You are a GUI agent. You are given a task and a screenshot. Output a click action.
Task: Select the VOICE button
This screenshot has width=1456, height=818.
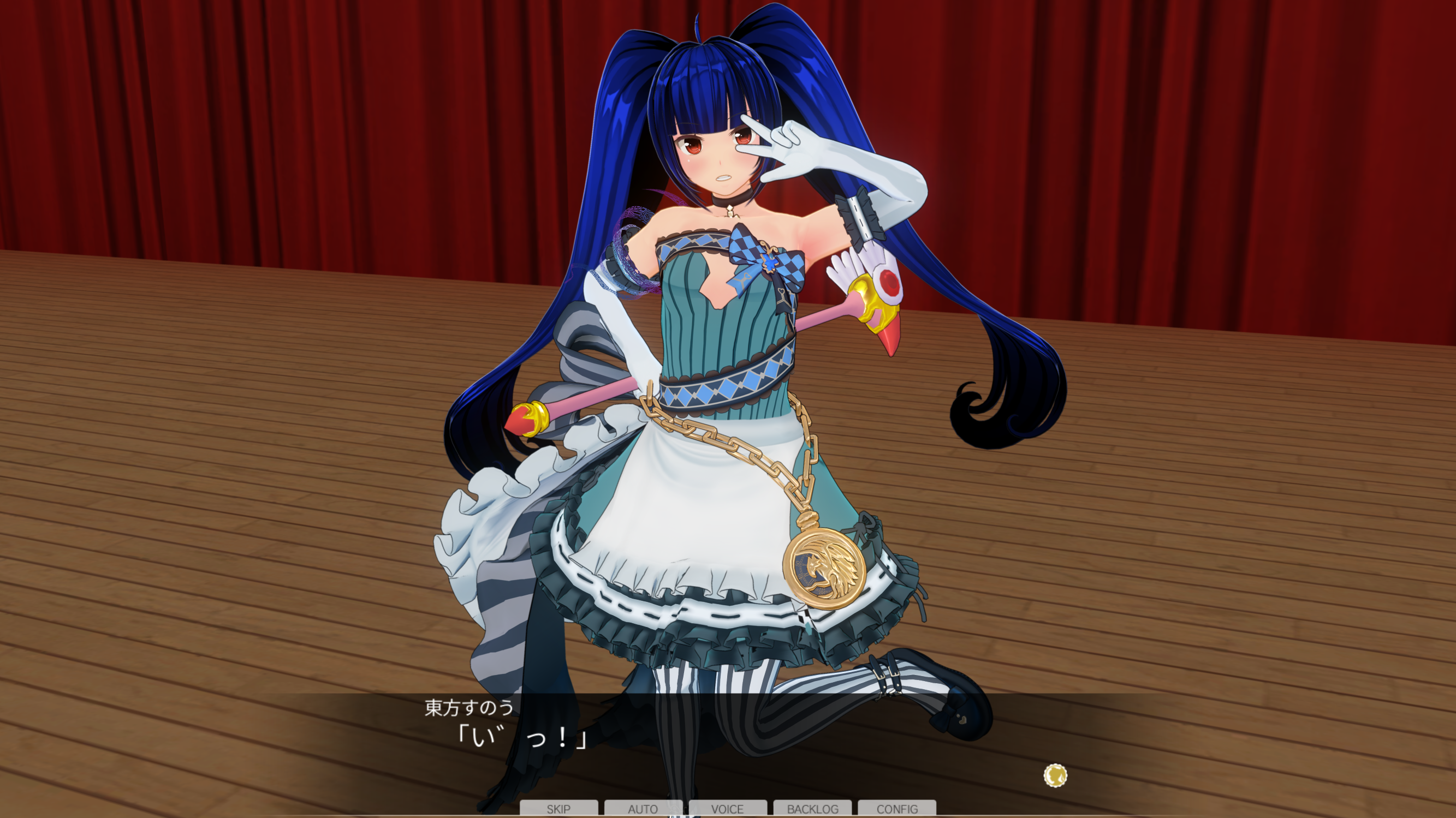click(x=727, y=808)
